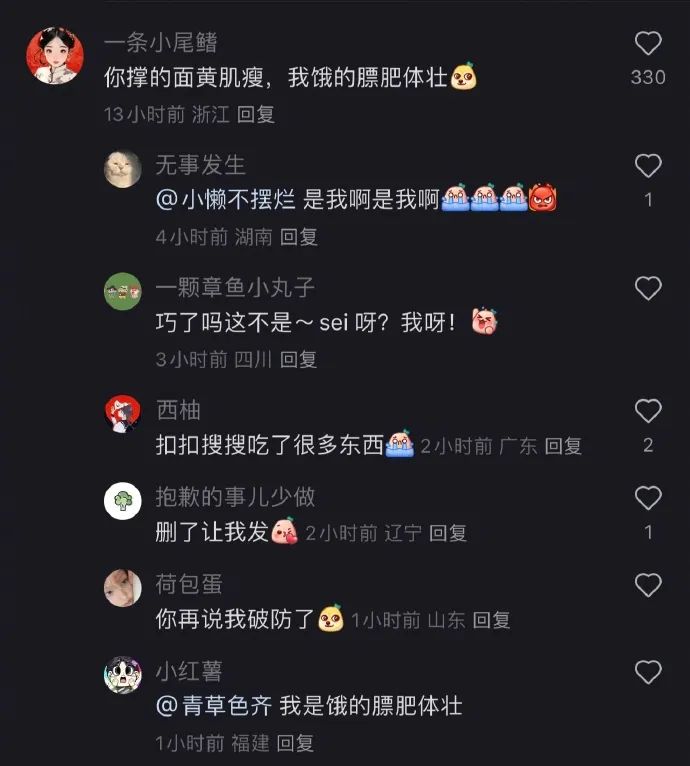Like 荷包蛋's reply

648,585
